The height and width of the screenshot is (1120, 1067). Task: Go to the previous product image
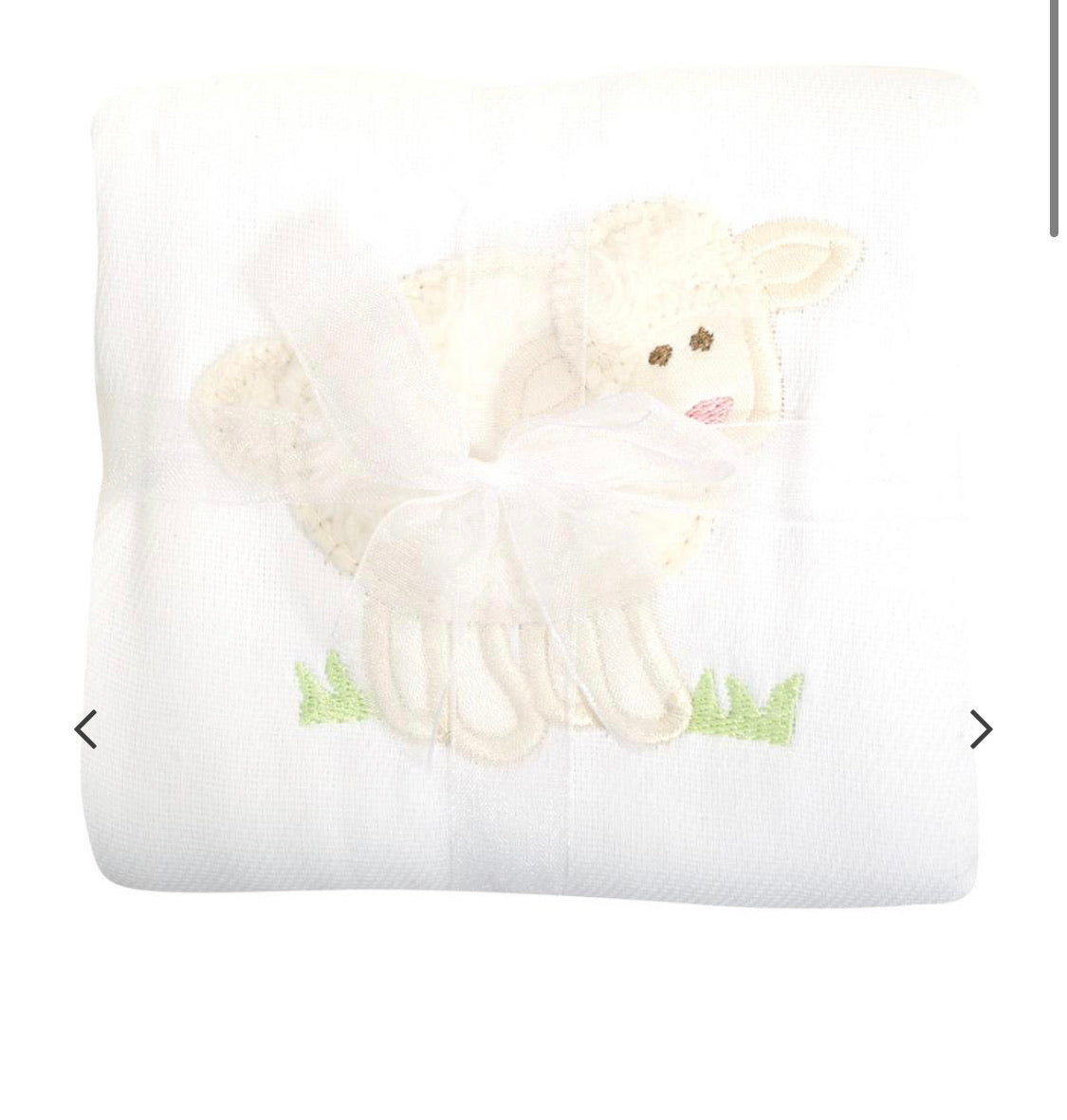[x=85, y=729]
